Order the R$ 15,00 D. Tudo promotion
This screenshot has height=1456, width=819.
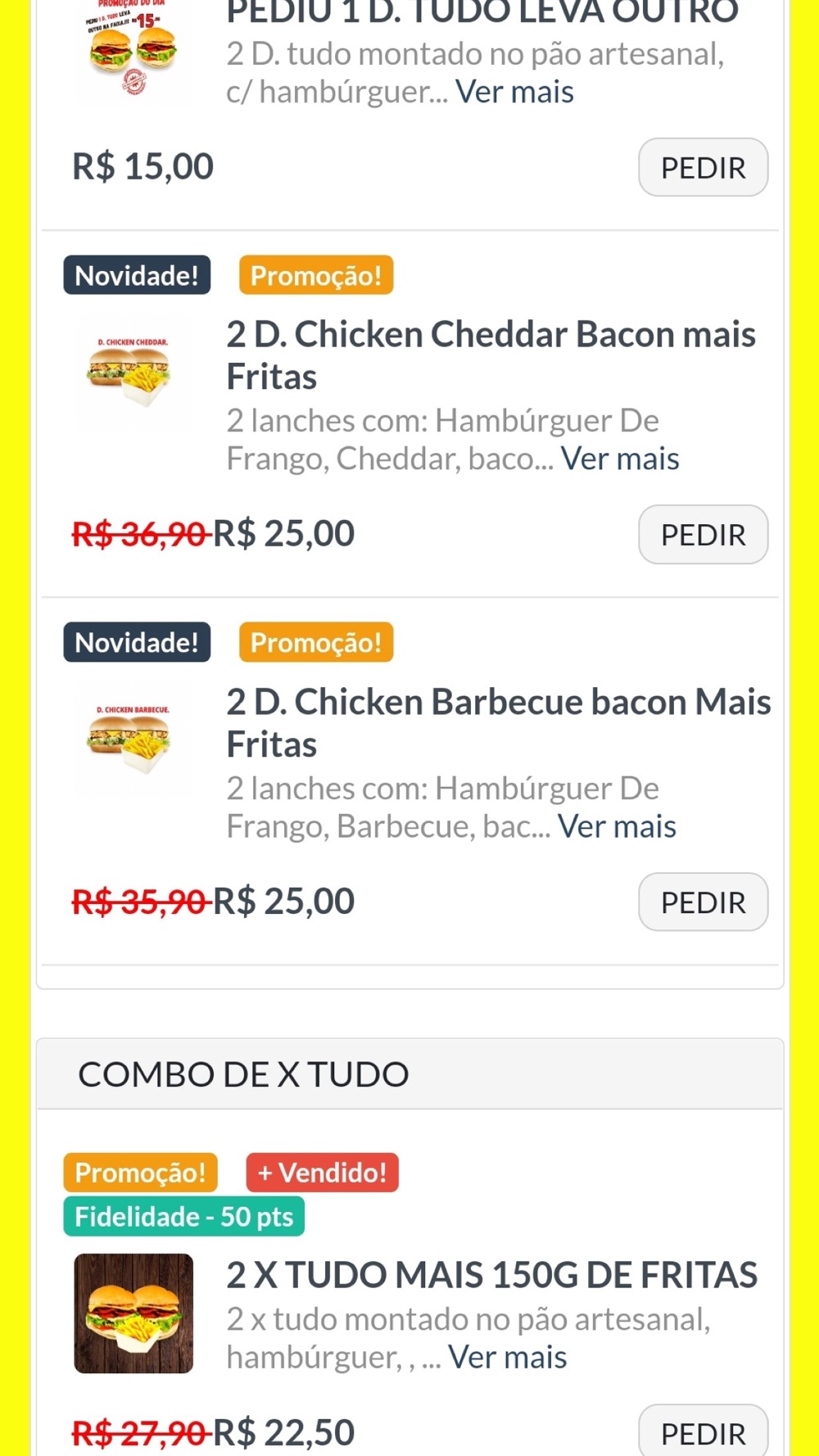point(703,167)
